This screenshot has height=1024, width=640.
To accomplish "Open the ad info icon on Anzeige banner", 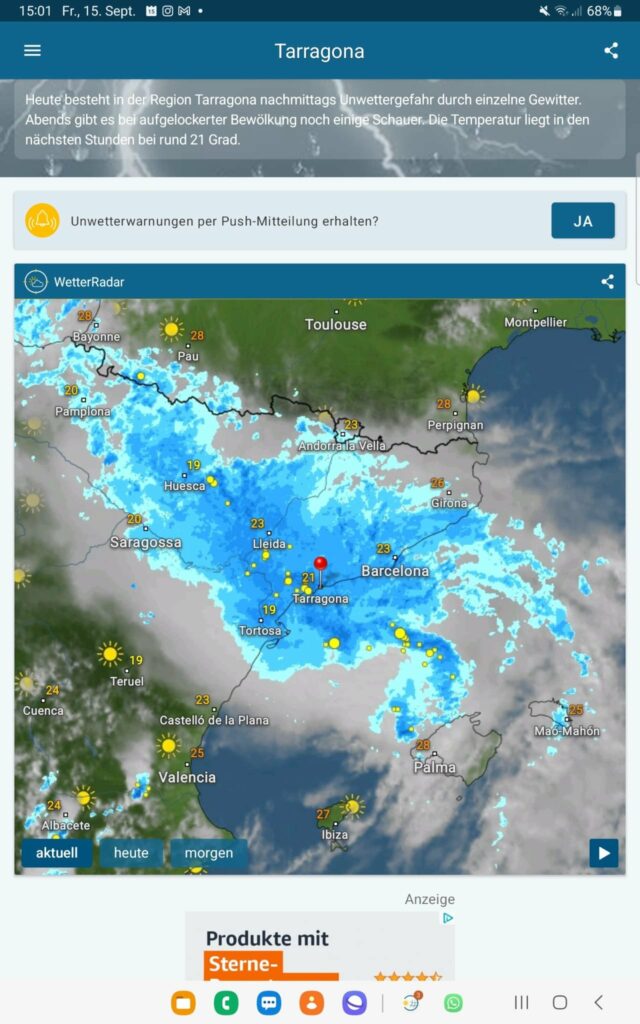I will (x=448, y=918).
